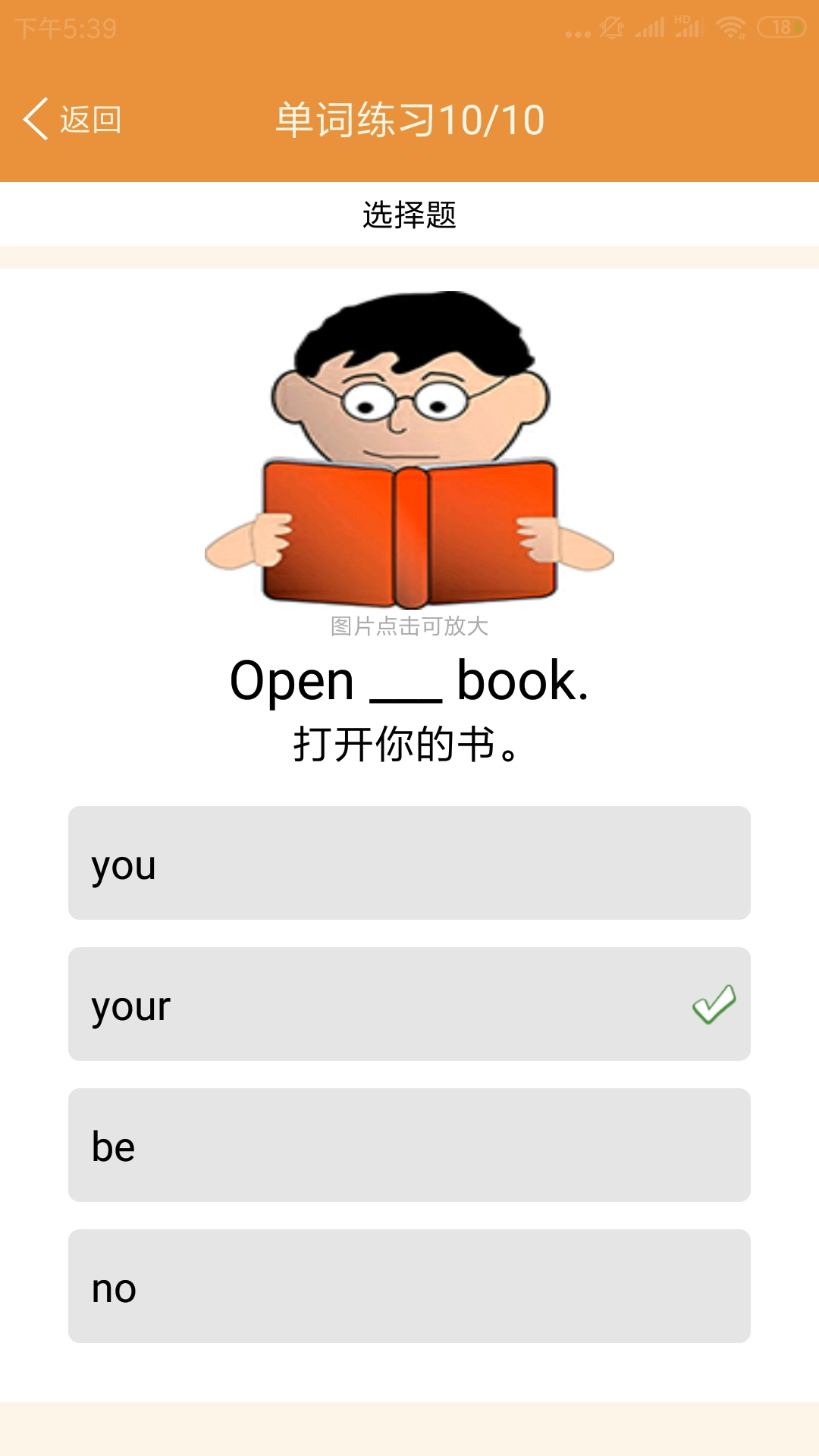Click the 单词练习10/10 title bar

pyautogui.click(x=409, y=118)
